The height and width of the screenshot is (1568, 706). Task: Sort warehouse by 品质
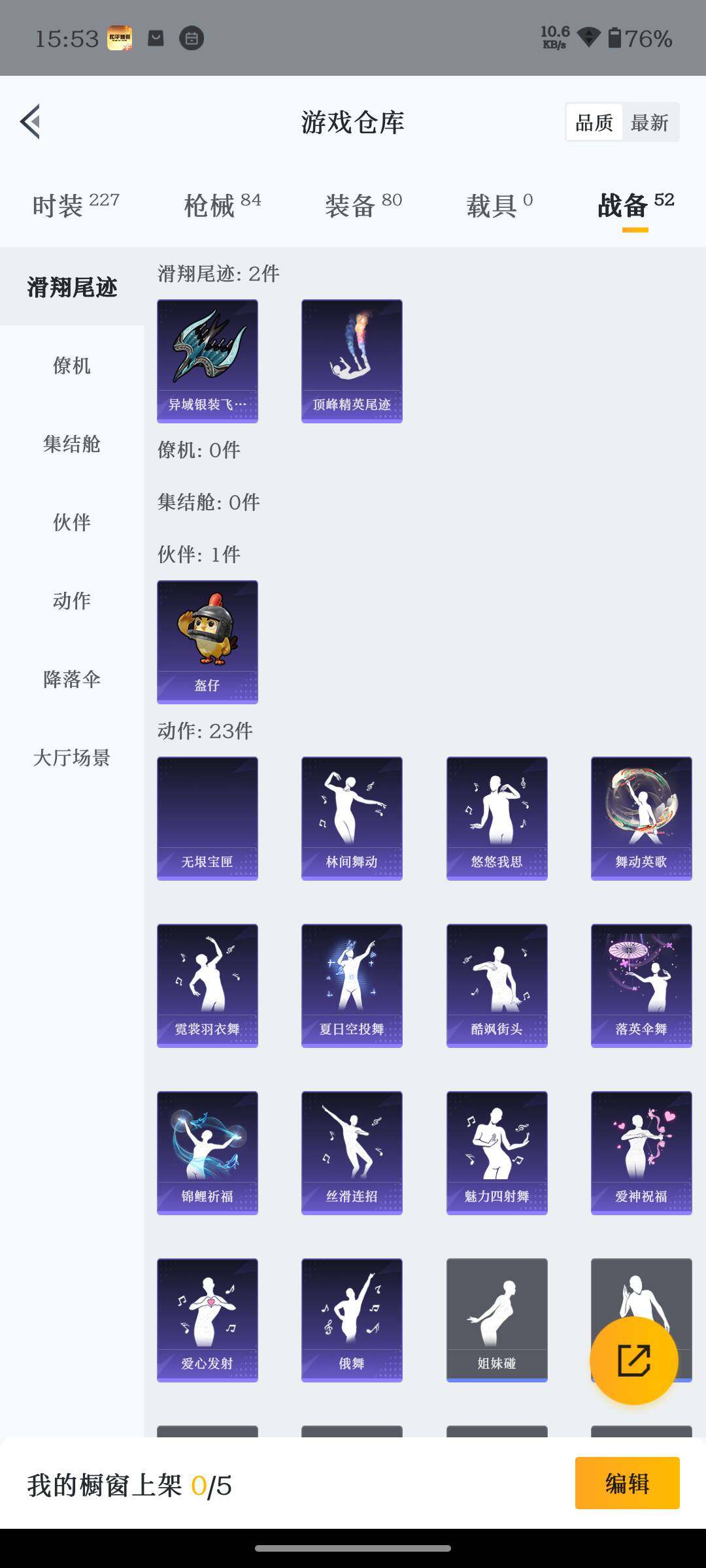click(x=594, y=122)
